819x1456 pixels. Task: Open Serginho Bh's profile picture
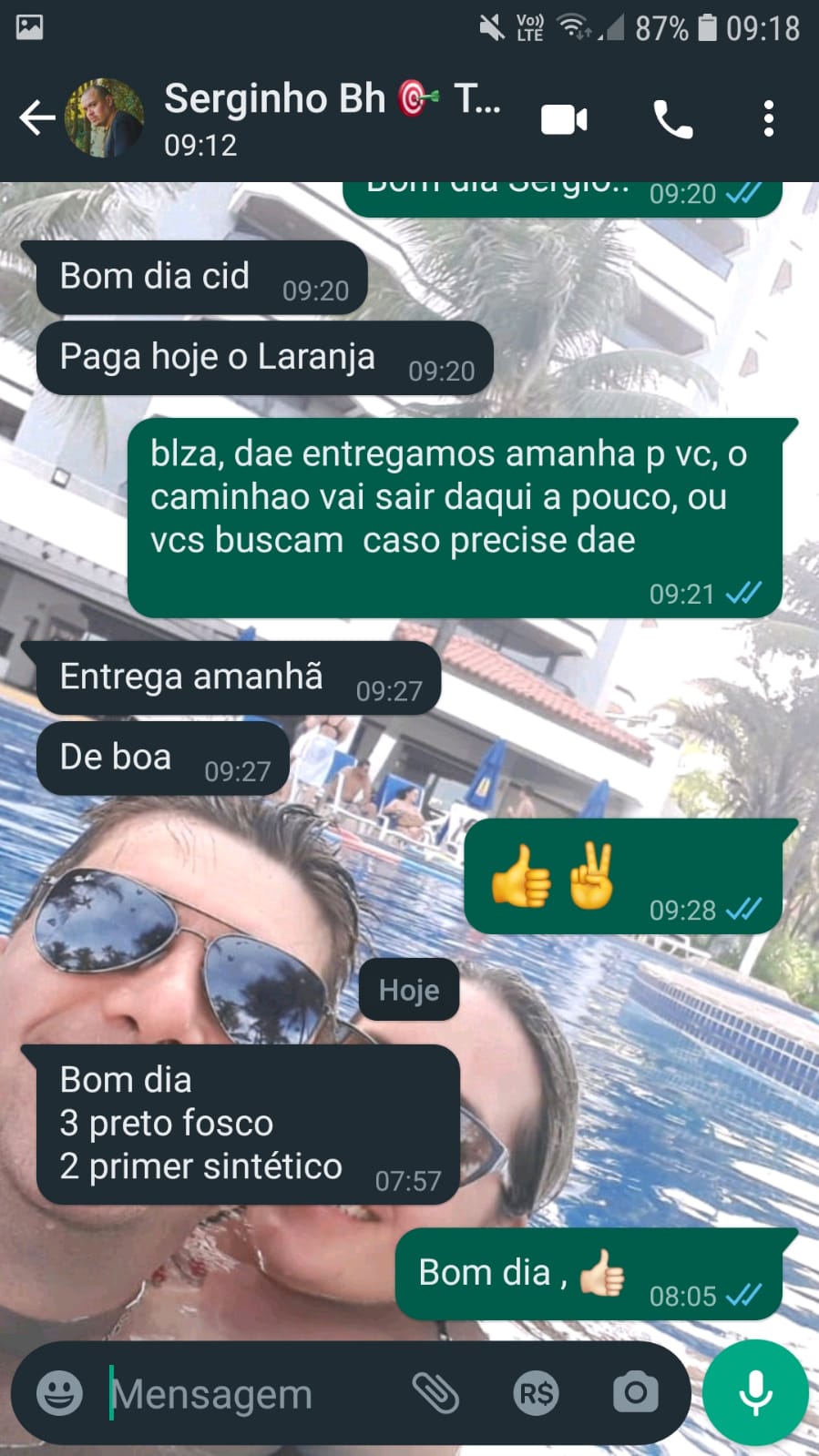(104, 118)
